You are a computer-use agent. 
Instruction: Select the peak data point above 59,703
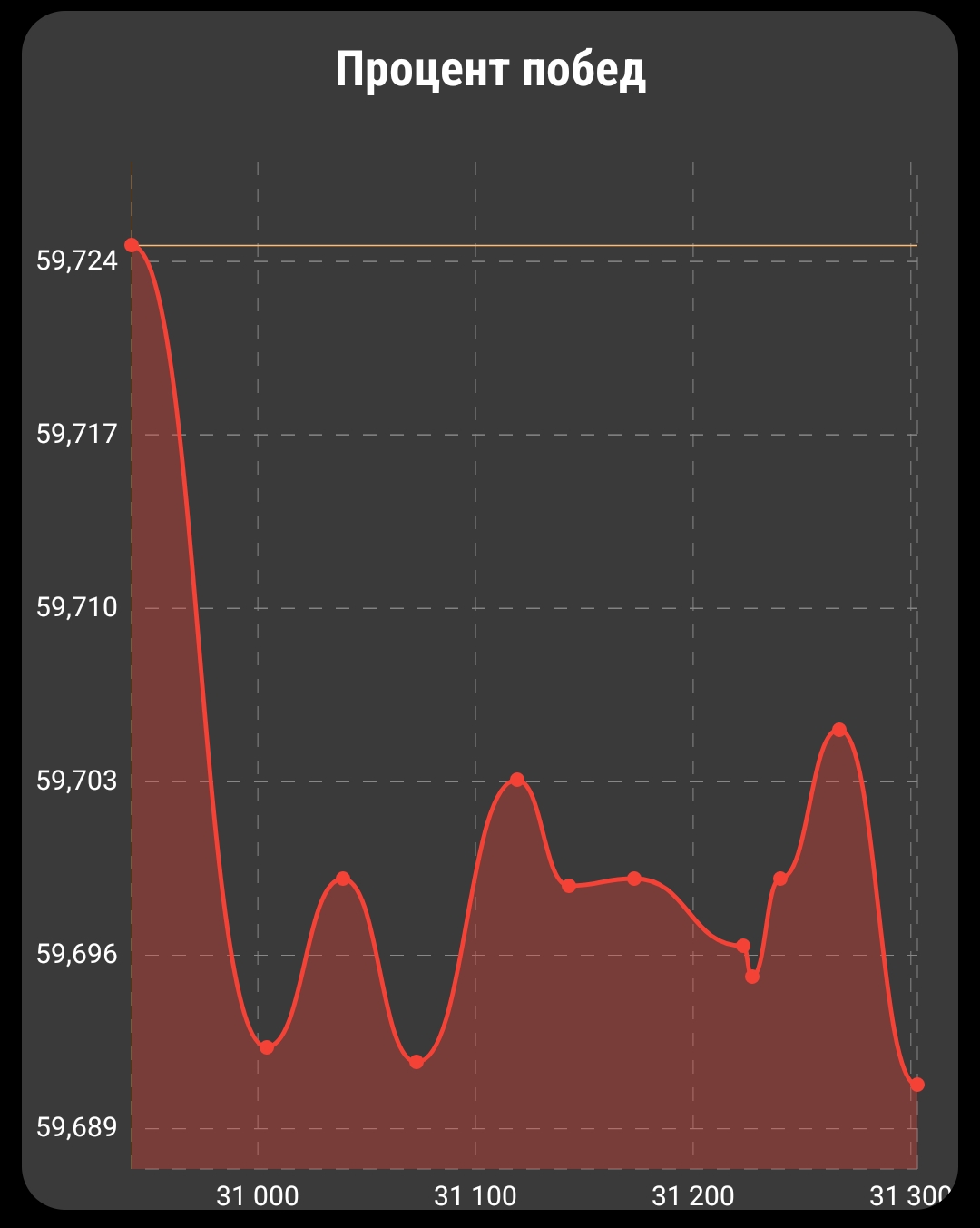point(839,730)
